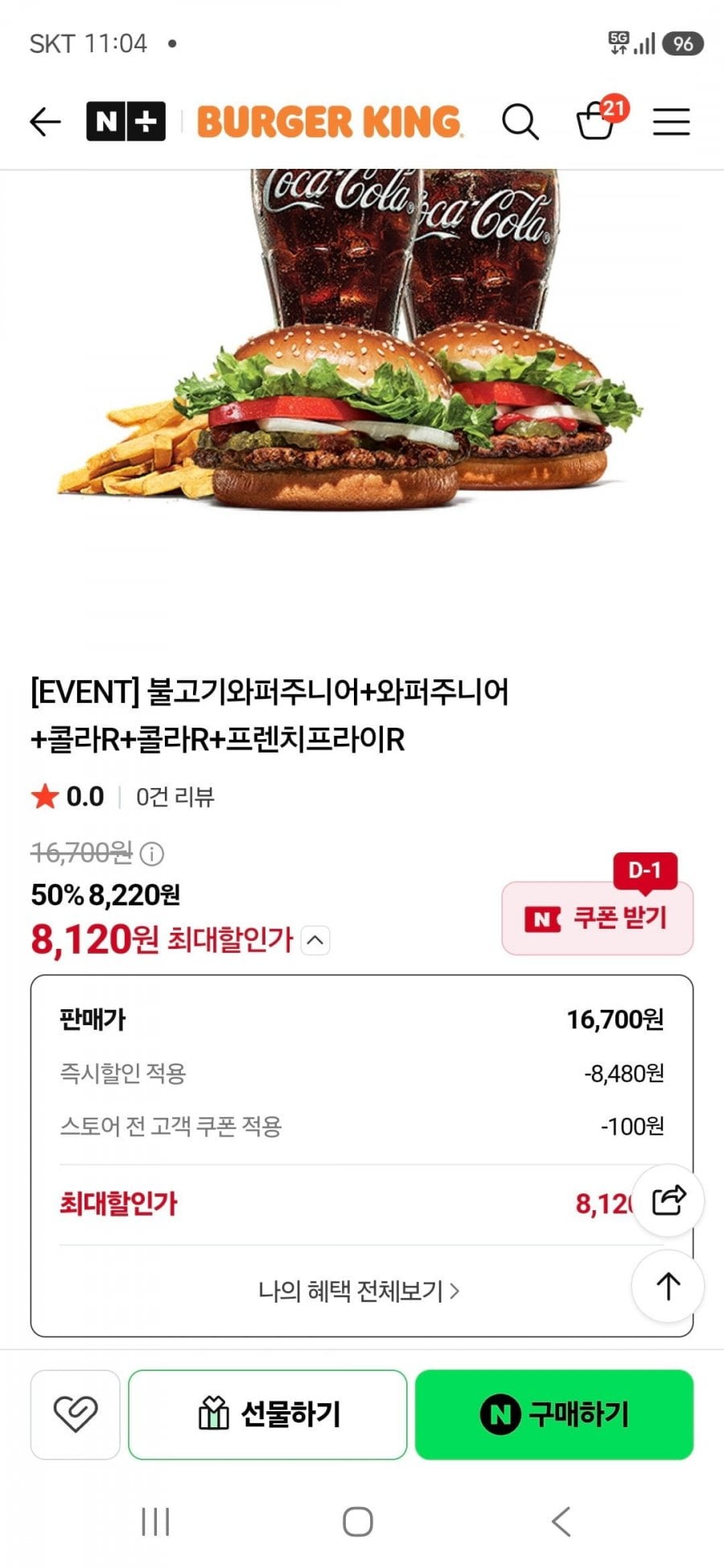Open recent apps from the navigation bar
724x1568 pixels.
tap(155, 1521)
